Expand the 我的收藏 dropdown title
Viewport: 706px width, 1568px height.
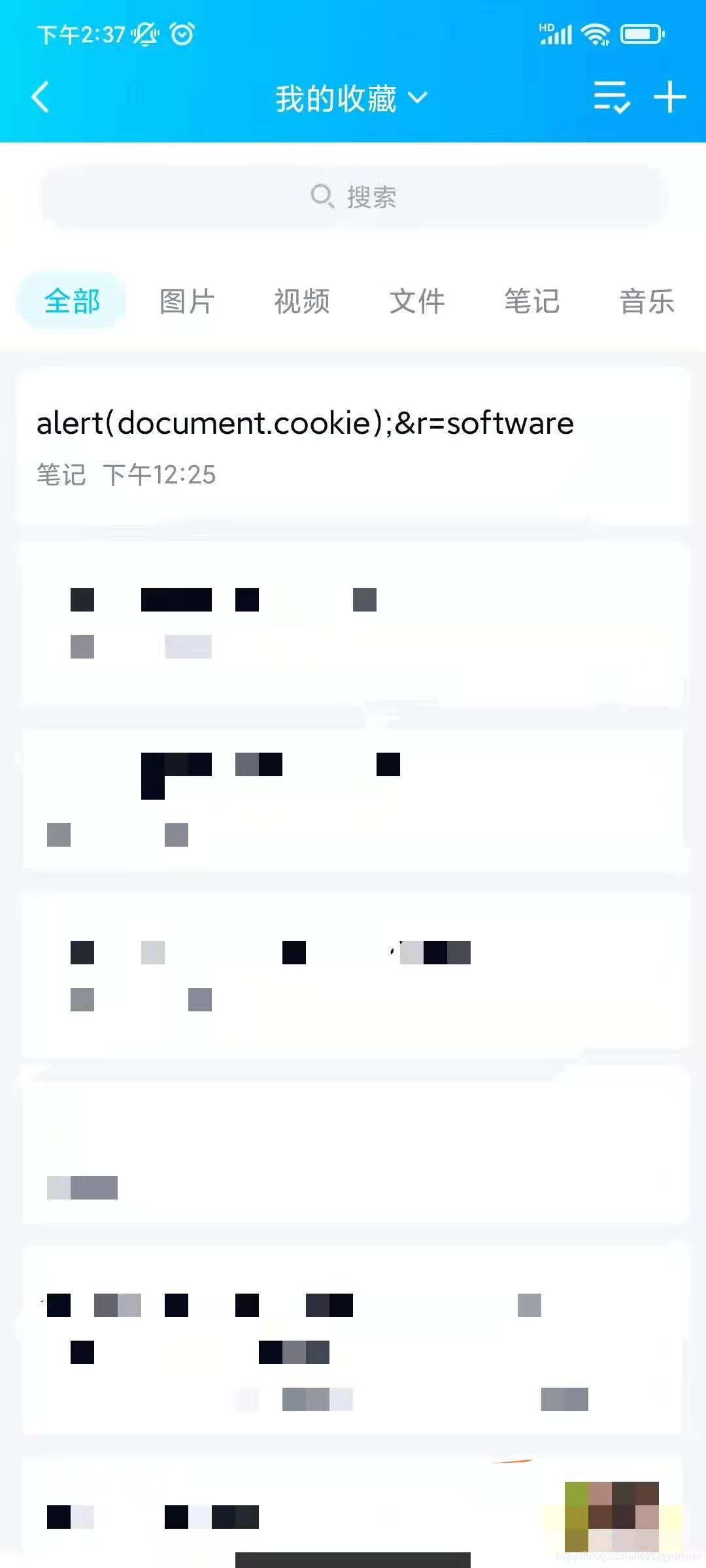point(351,99)
